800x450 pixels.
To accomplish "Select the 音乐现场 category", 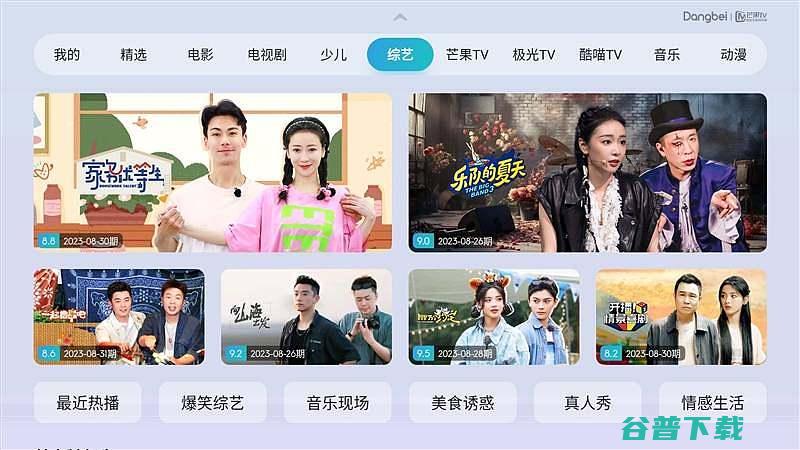I will 338,403.
